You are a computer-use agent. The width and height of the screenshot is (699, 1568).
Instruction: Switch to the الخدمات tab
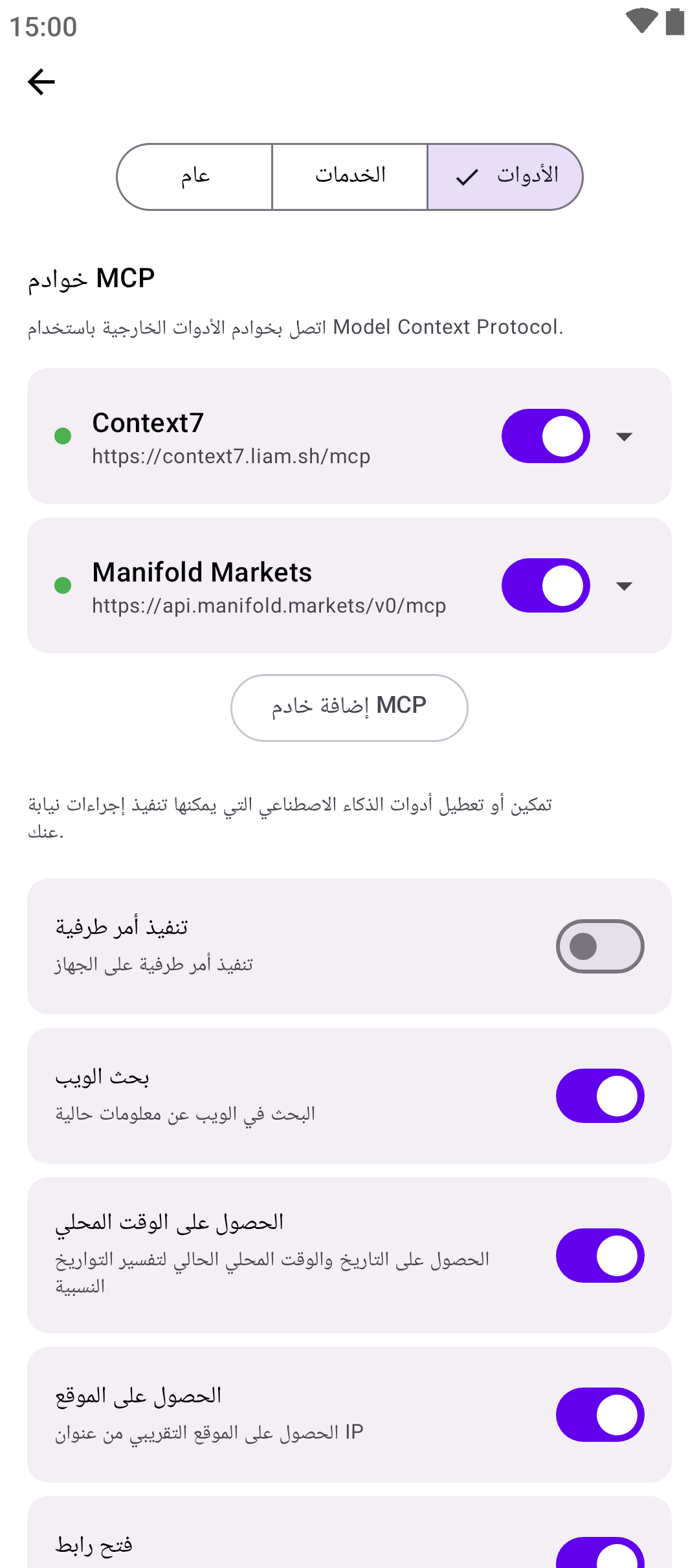[349, 177]
